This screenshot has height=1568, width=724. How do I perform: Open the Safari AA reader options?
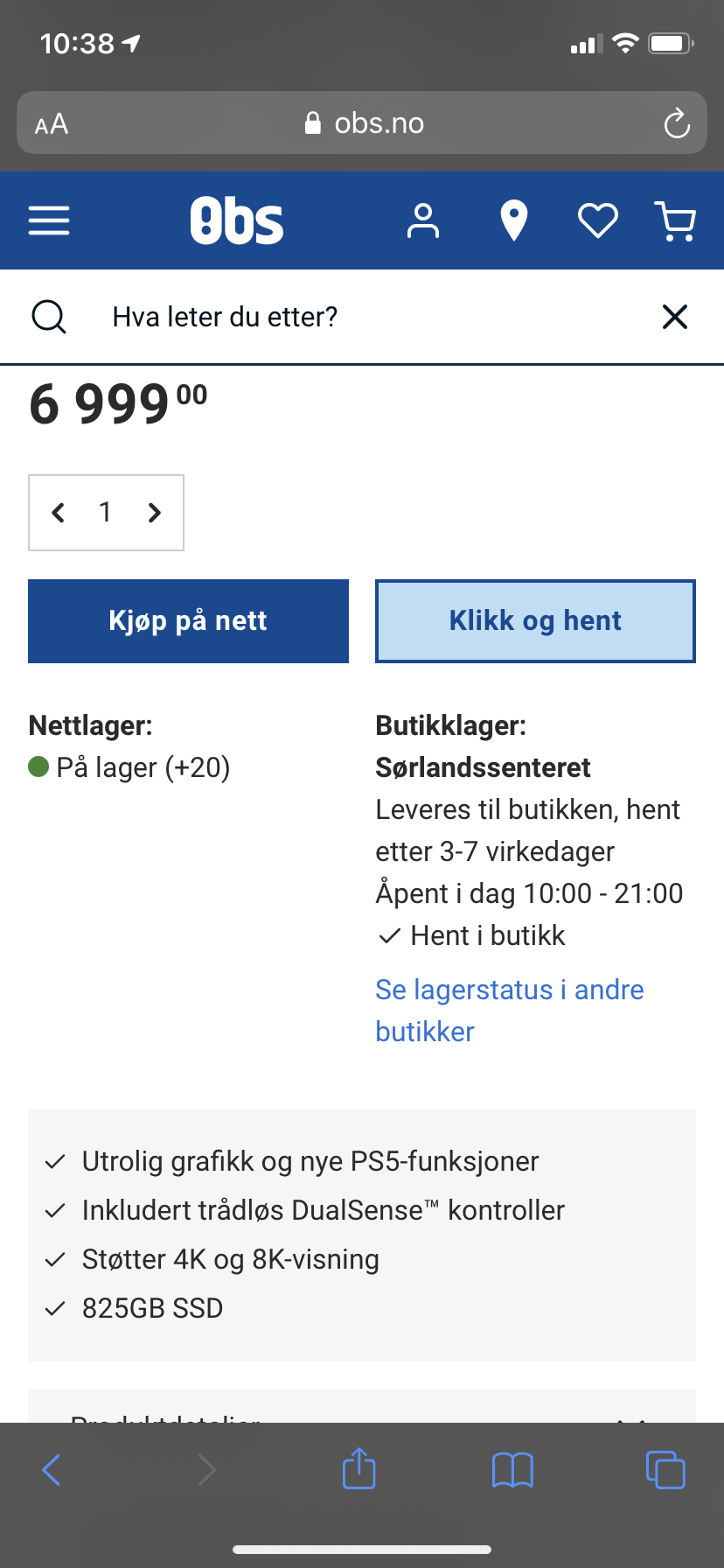52,124
